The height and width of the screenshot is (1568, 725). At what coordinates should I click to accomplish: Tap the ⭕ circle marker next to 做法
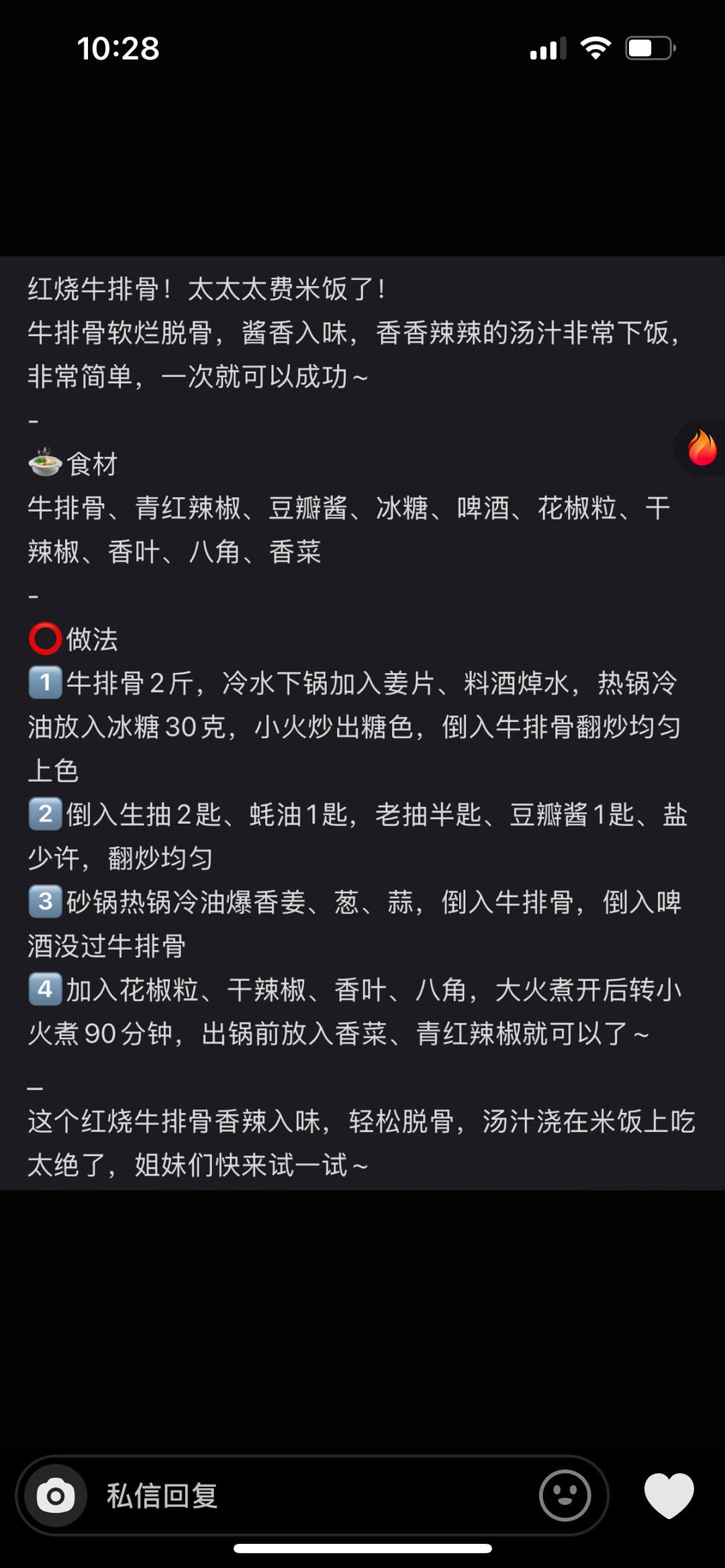44,638
